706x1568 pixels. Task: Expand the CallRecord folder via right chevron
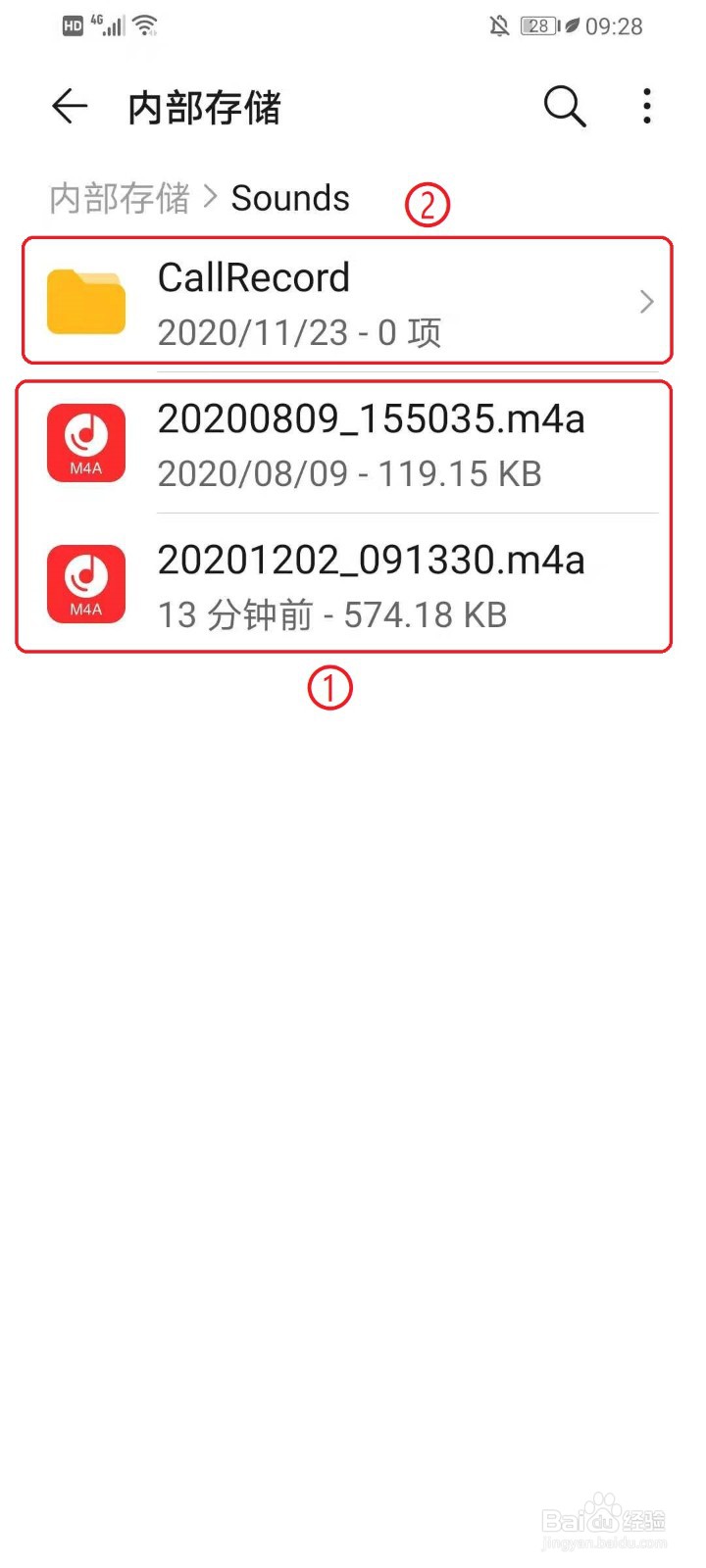pyautogui.click(x=645, y=302)
